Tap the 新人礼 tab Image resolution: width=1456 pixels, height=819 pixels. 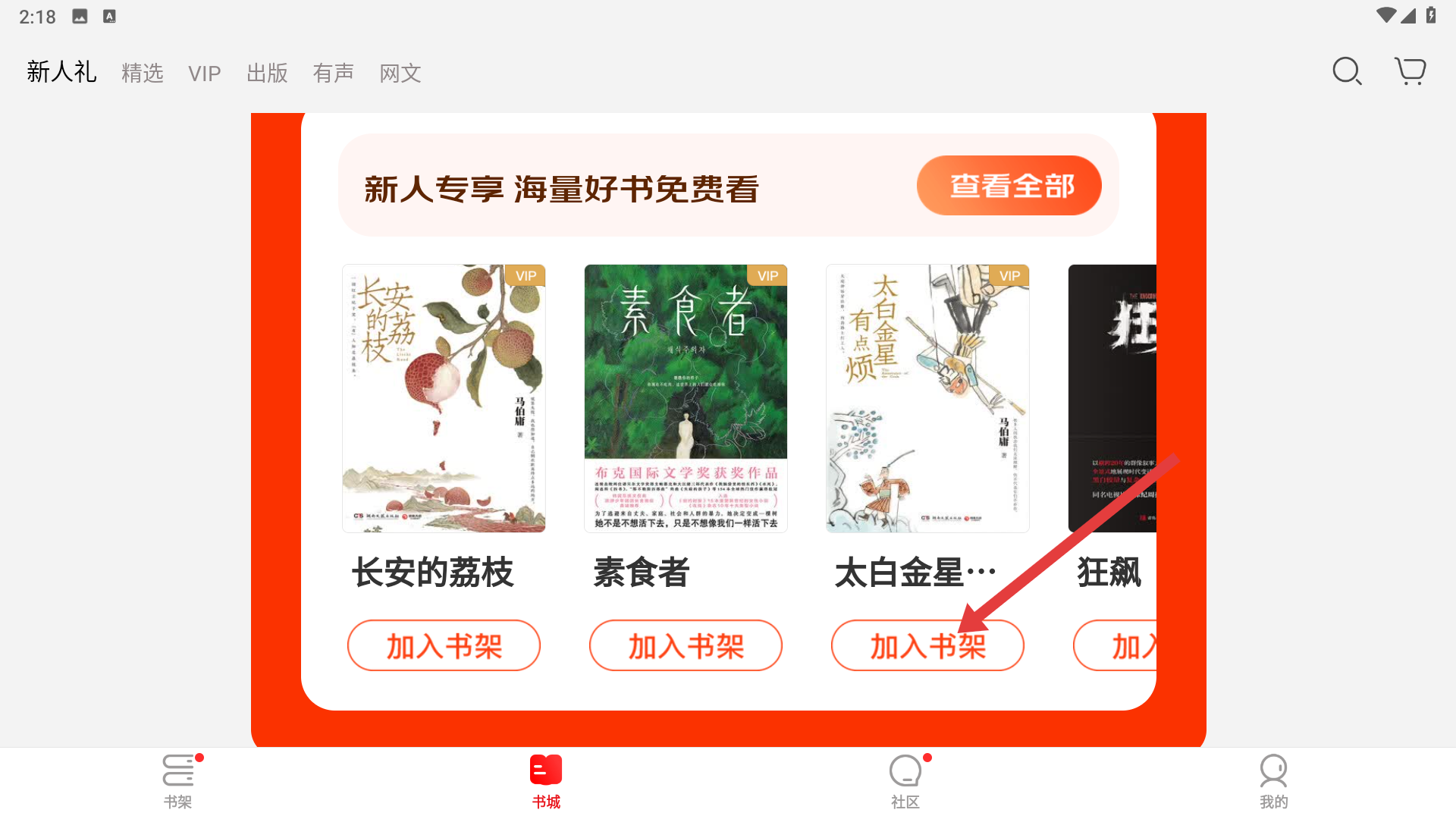click(61, 71)
